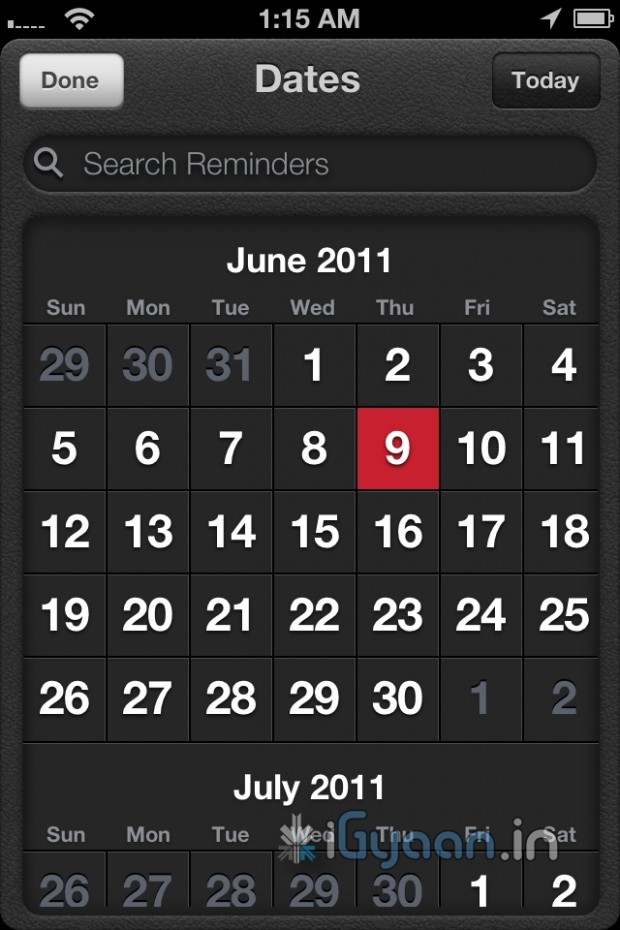The height and width of the screenshot is (930, 620).
Task: Pick June 21 date cell
Action: tap(231, 615)
